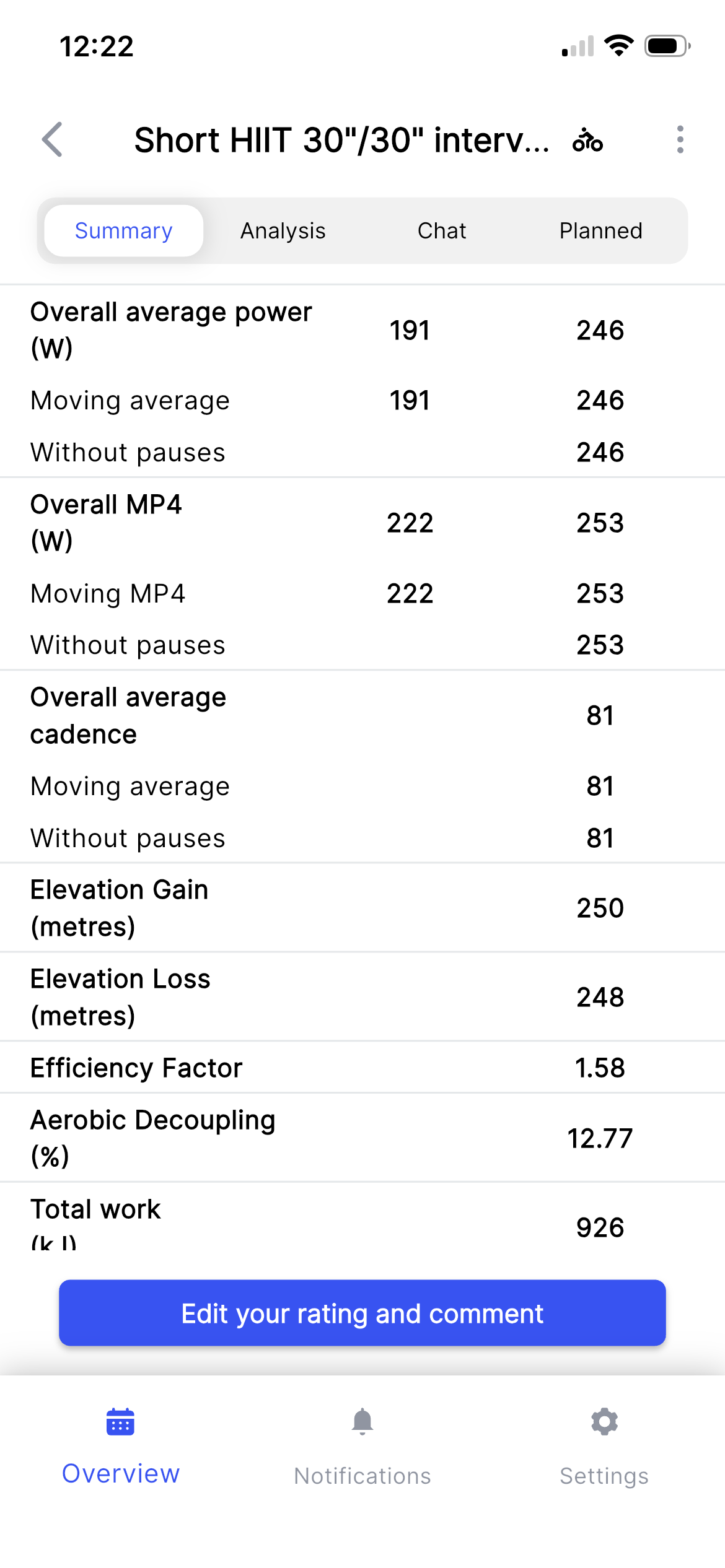Go to Settings in bottom bar
This screenshot has height=1568, width=725.
[x=604, y=1447]
